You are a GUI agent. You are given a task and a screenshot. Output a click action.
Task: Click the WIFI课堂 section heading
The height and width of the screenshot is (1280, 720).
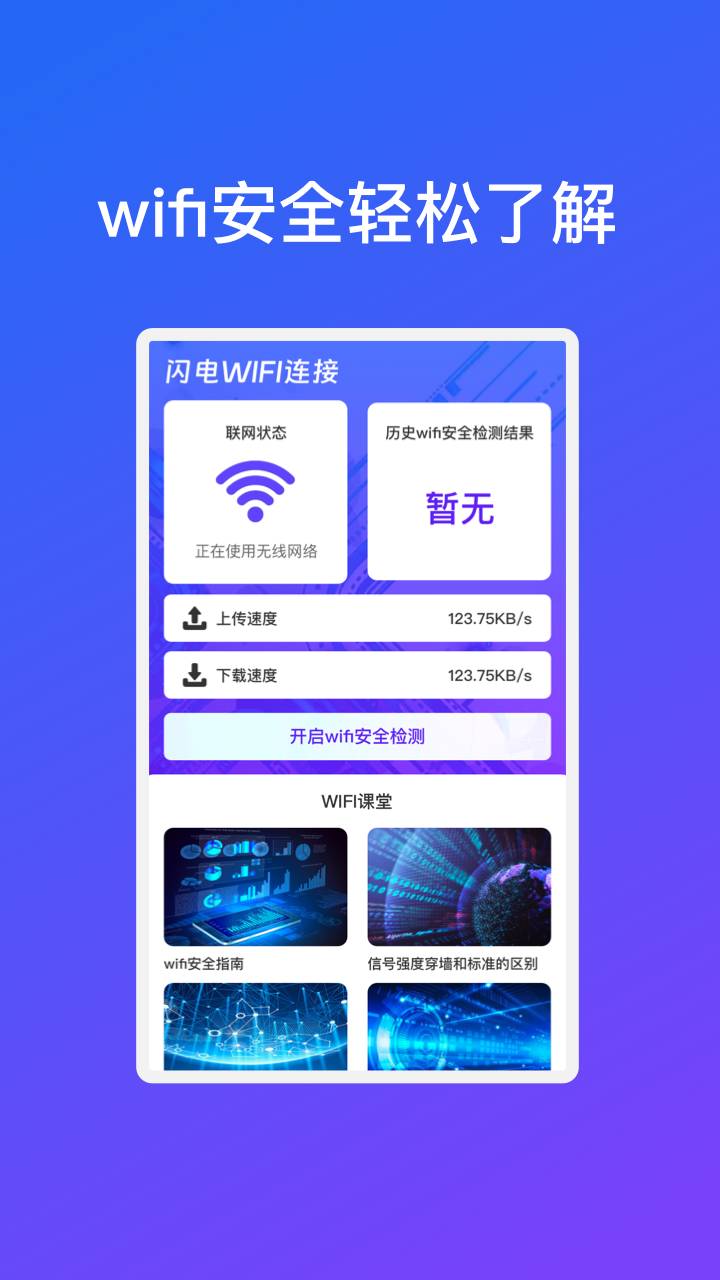(360, 801)
